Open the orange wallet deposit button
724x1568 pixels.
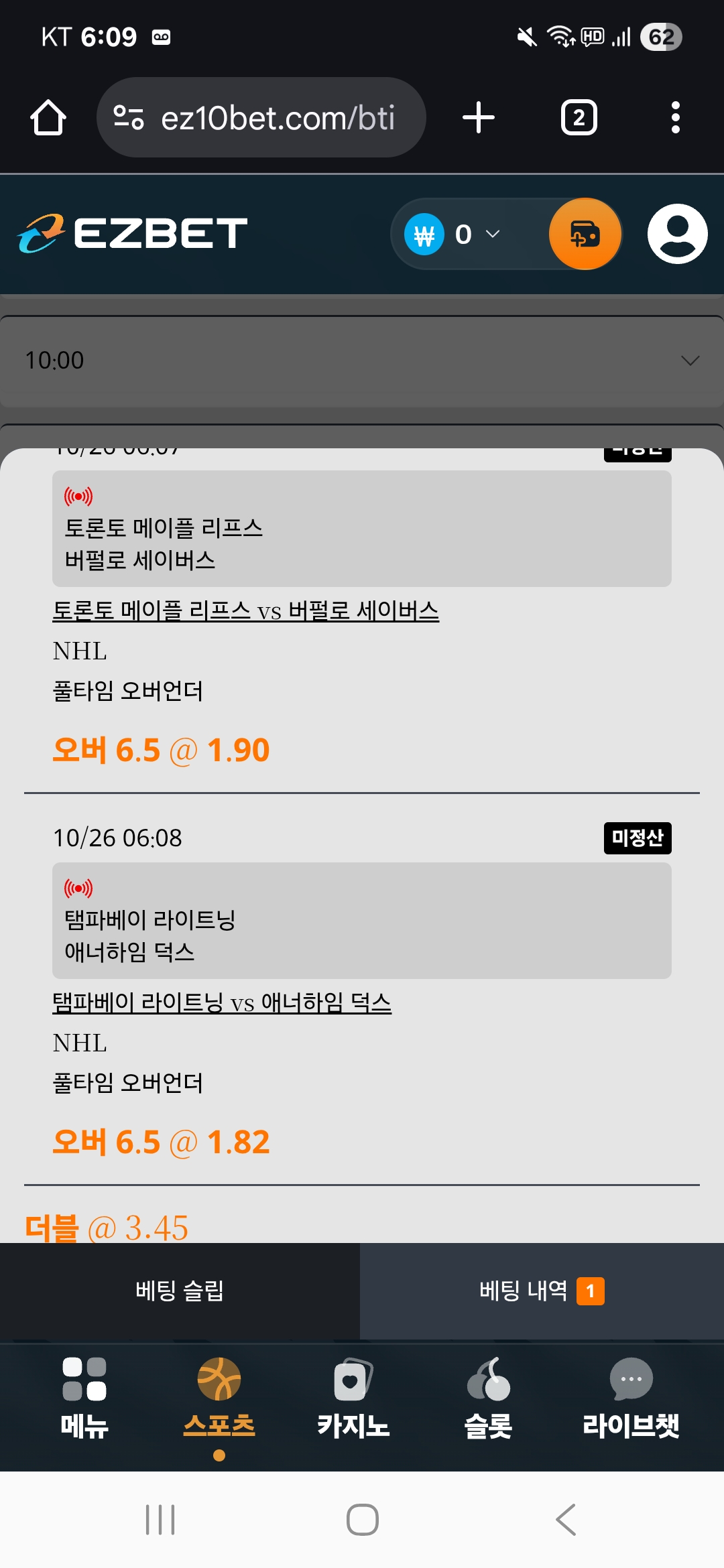585,235
